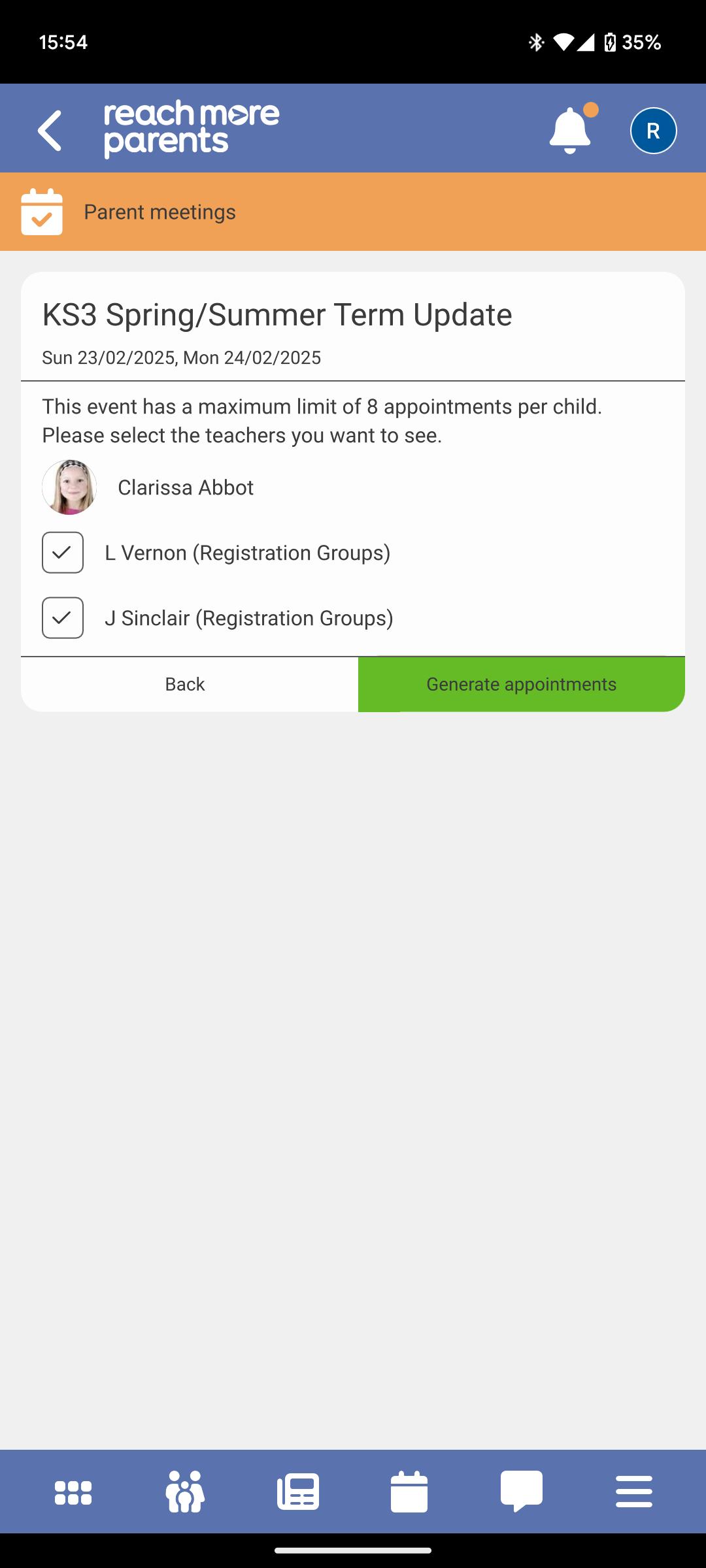Open the dashboard grid tab
Image resolution: width=706 pixels, height=1568 pixels.
[73, 1492]
